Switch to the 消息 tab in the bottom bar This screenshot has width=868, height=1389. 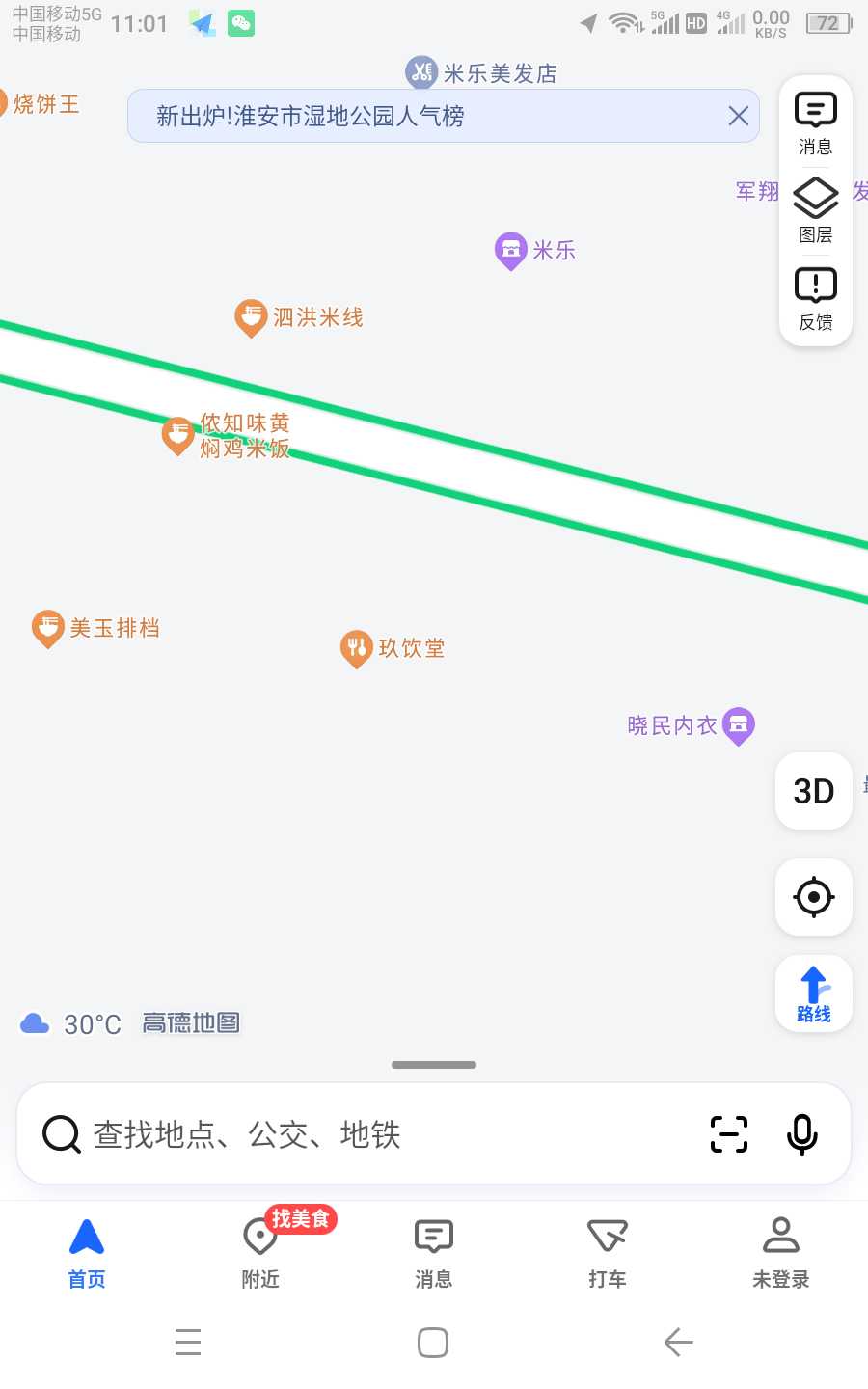[434, 1252]
